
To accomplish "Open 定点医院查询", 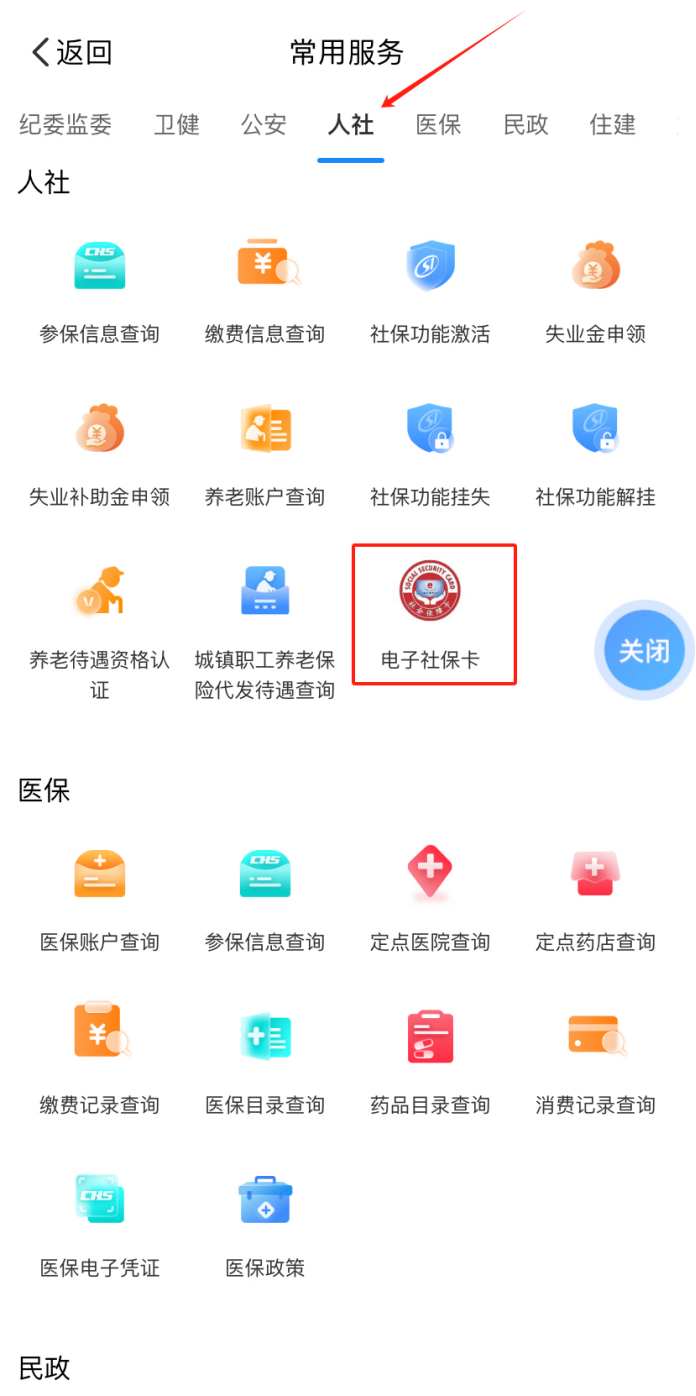I will tap(430, 898).
